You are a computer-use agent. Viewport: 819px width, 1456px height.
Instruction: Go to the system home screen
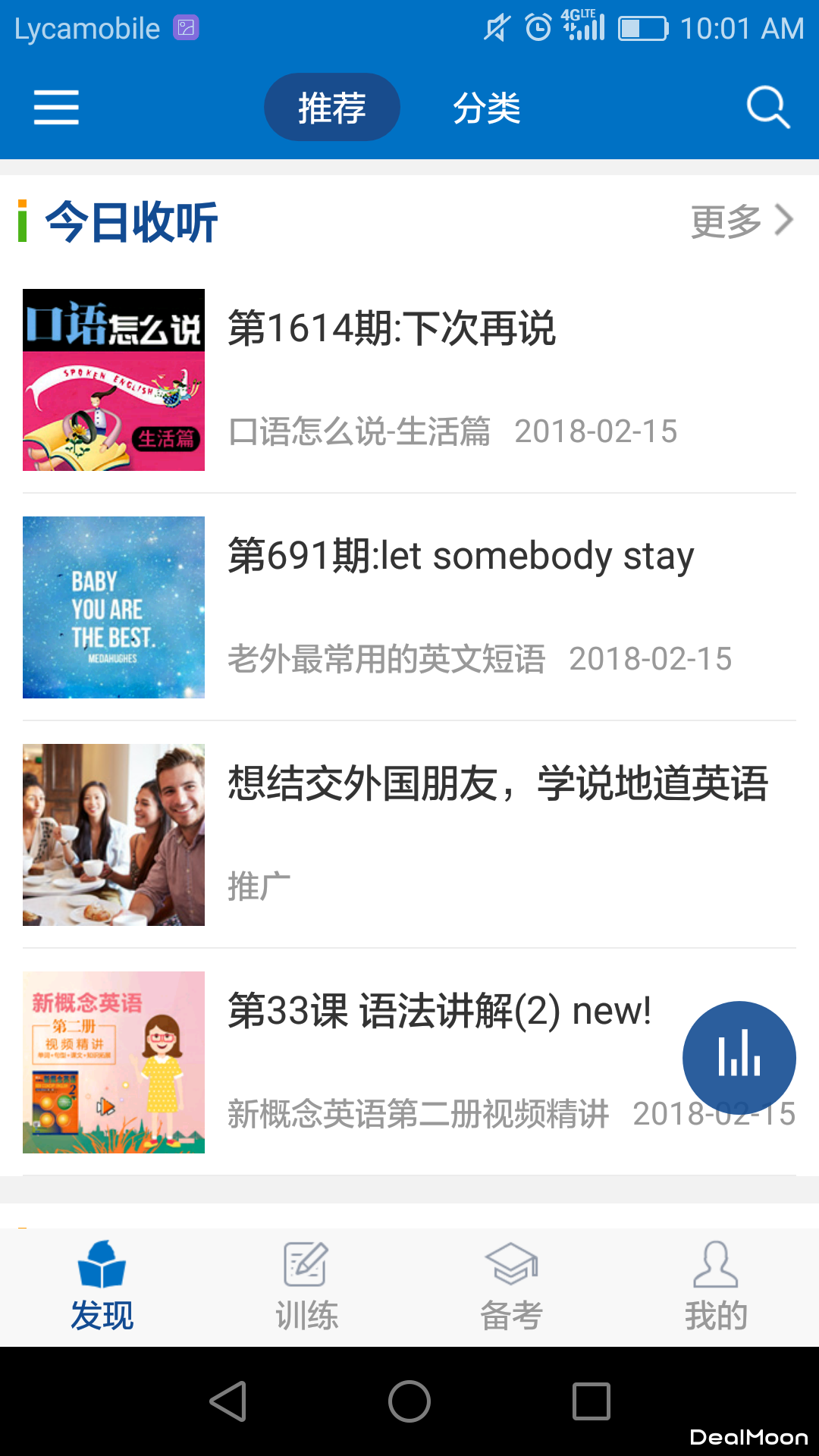pos(409,1401)
